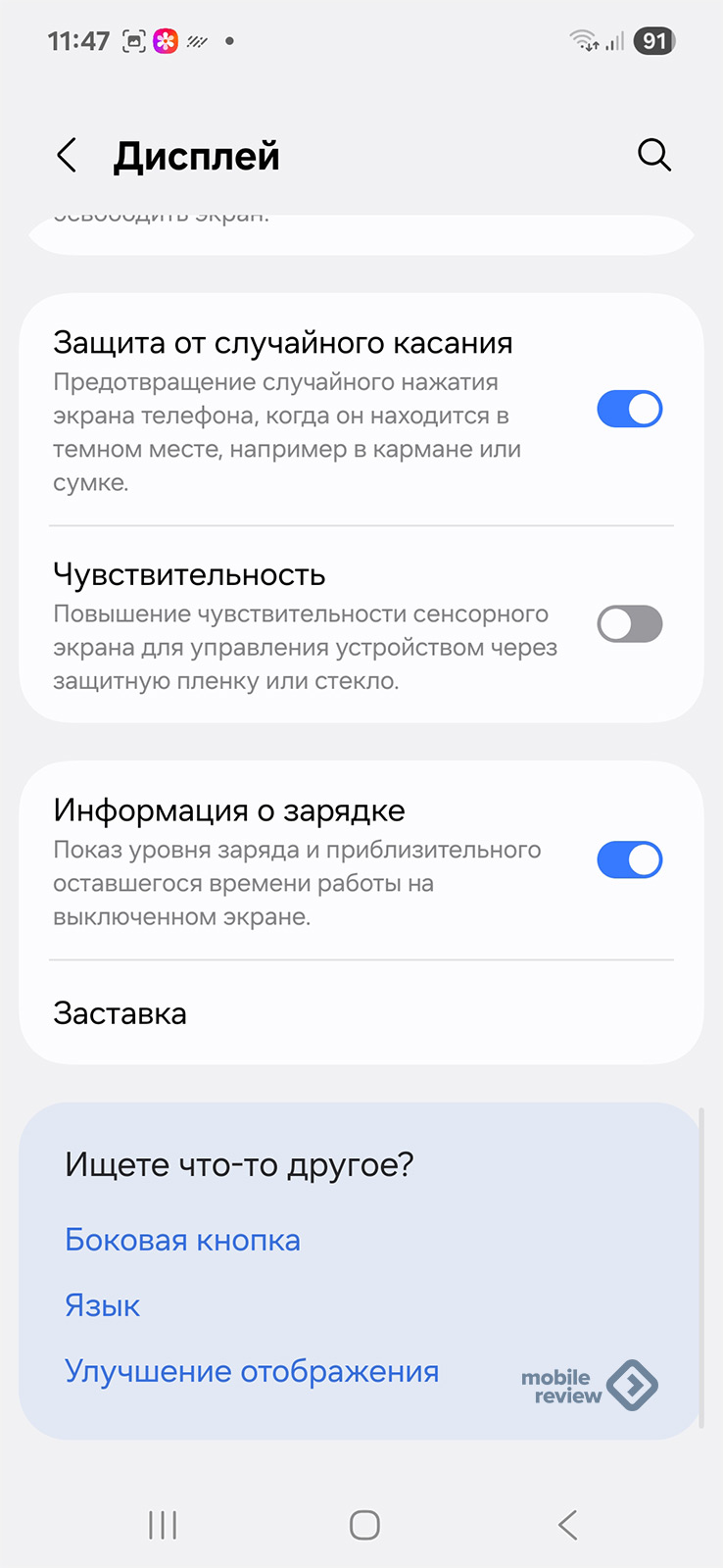This screenshot has width=723, height=1568.
Task: Turn off the Информация о зарядке switch
Action: click(629, 860)
